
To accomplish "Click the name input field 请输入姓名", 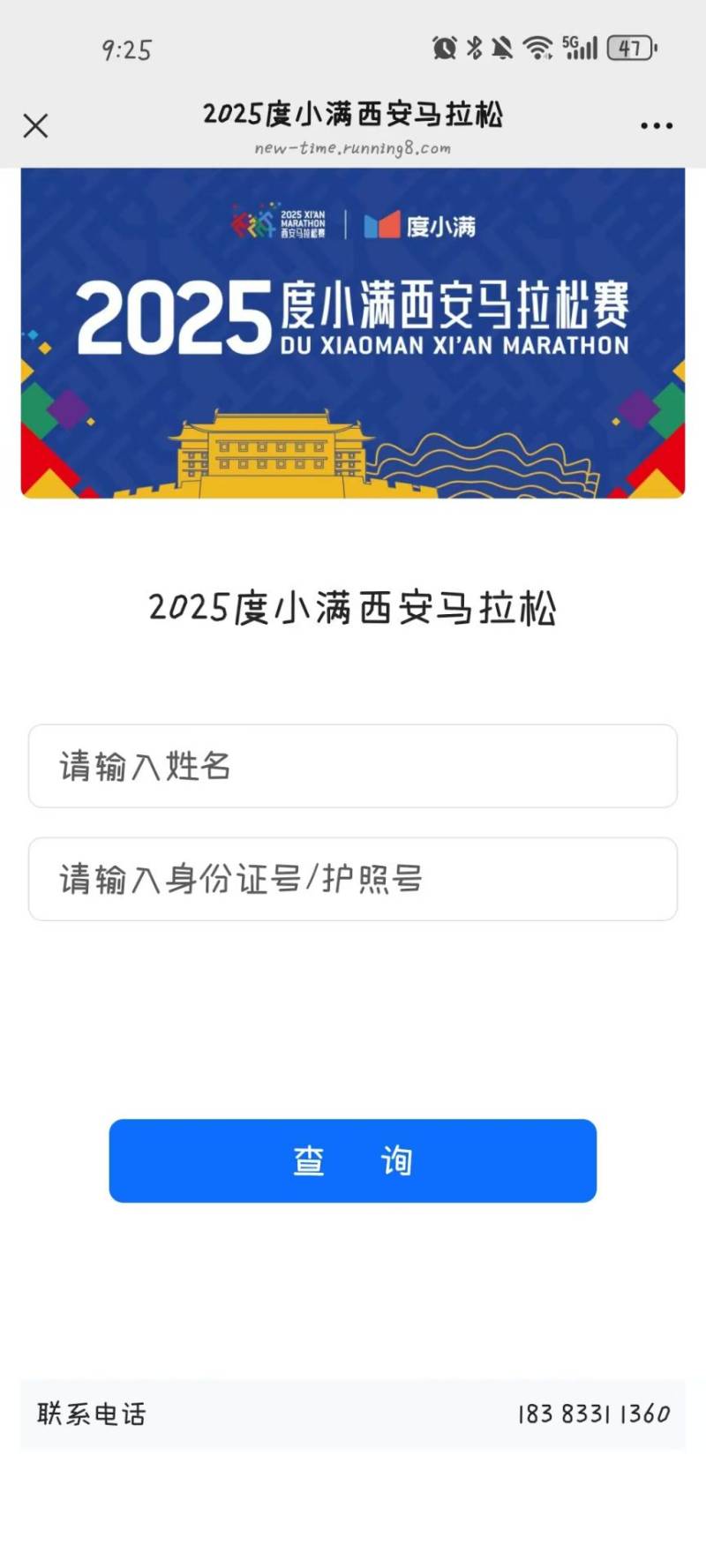I will pyautogui.click(x=352, y=766).
